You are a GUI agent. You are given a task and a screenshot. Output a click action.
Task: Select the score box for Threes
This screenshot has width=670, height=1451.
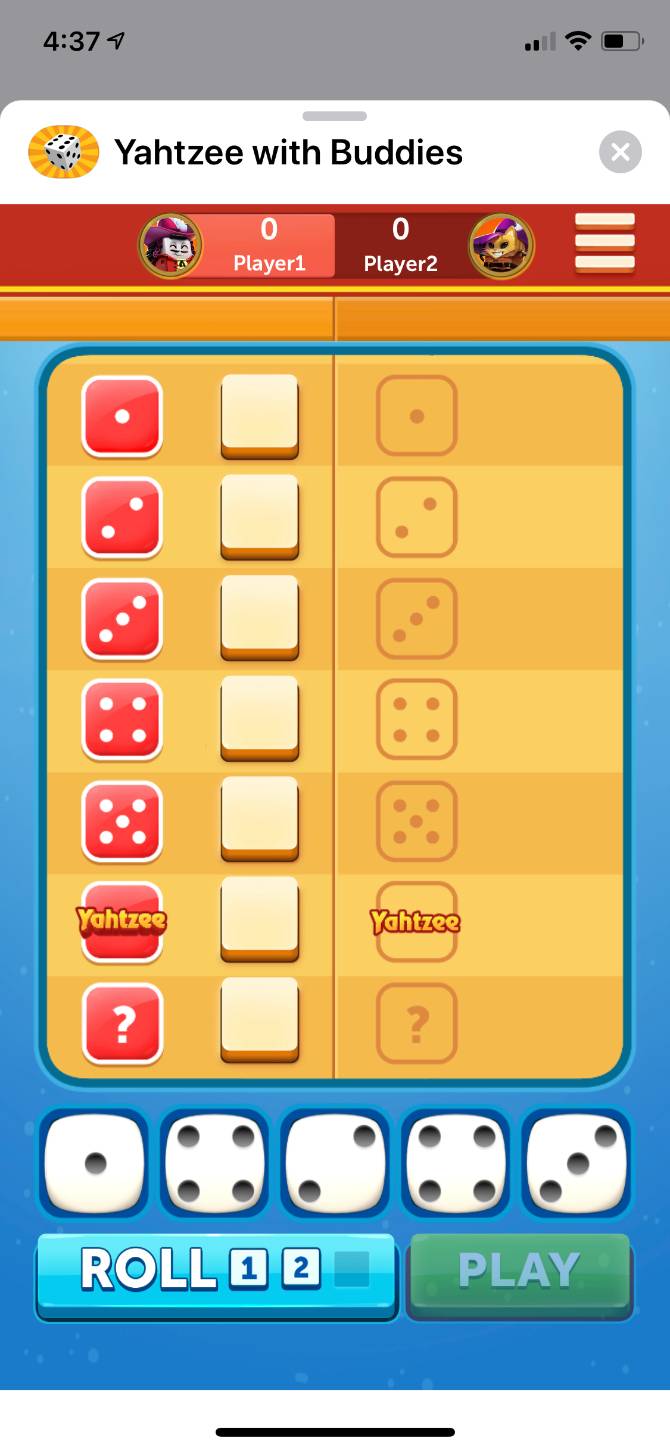(x=259, y=616)
